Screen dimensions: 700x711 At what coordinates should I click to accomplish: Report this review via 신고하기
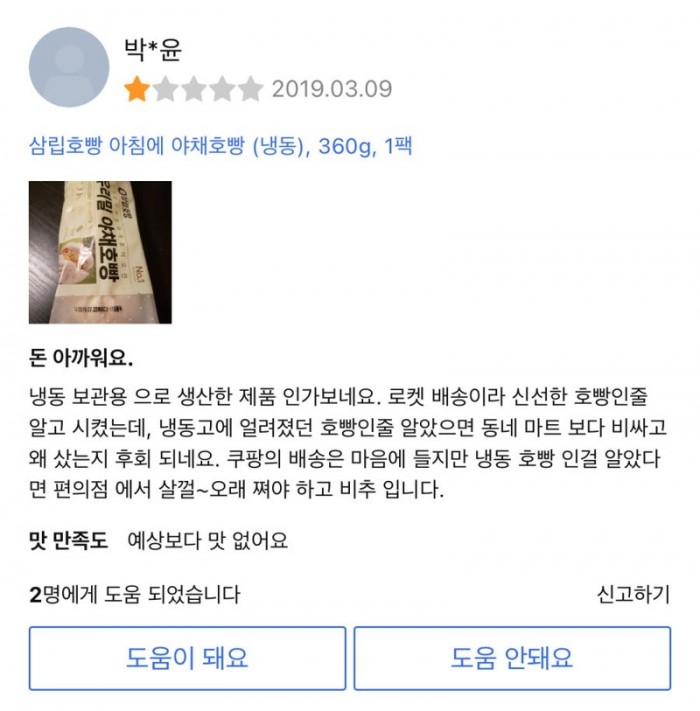[633, 594]
